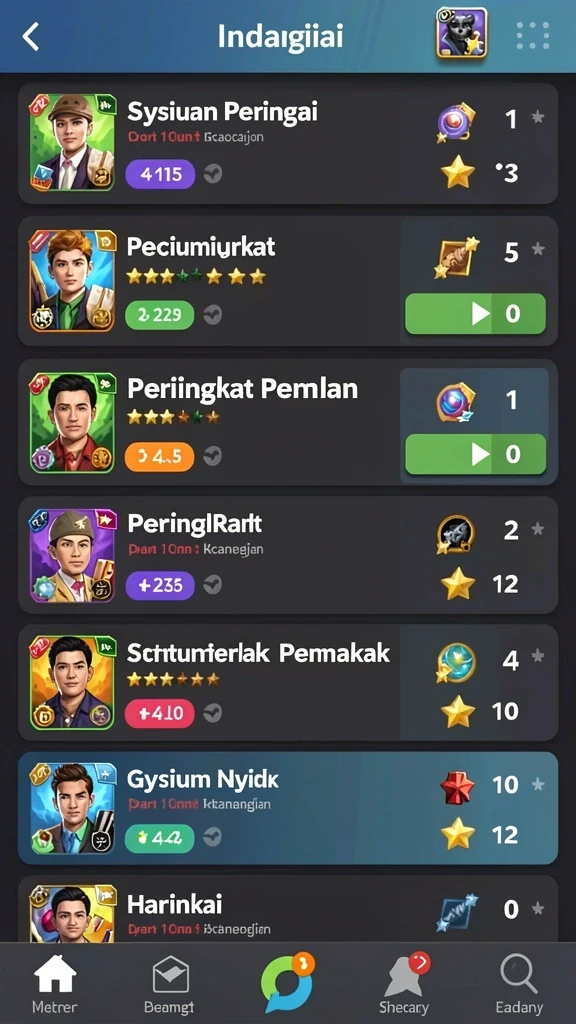
Task: Open the profile avatar in the header
Action: click(x=462, y=33)
